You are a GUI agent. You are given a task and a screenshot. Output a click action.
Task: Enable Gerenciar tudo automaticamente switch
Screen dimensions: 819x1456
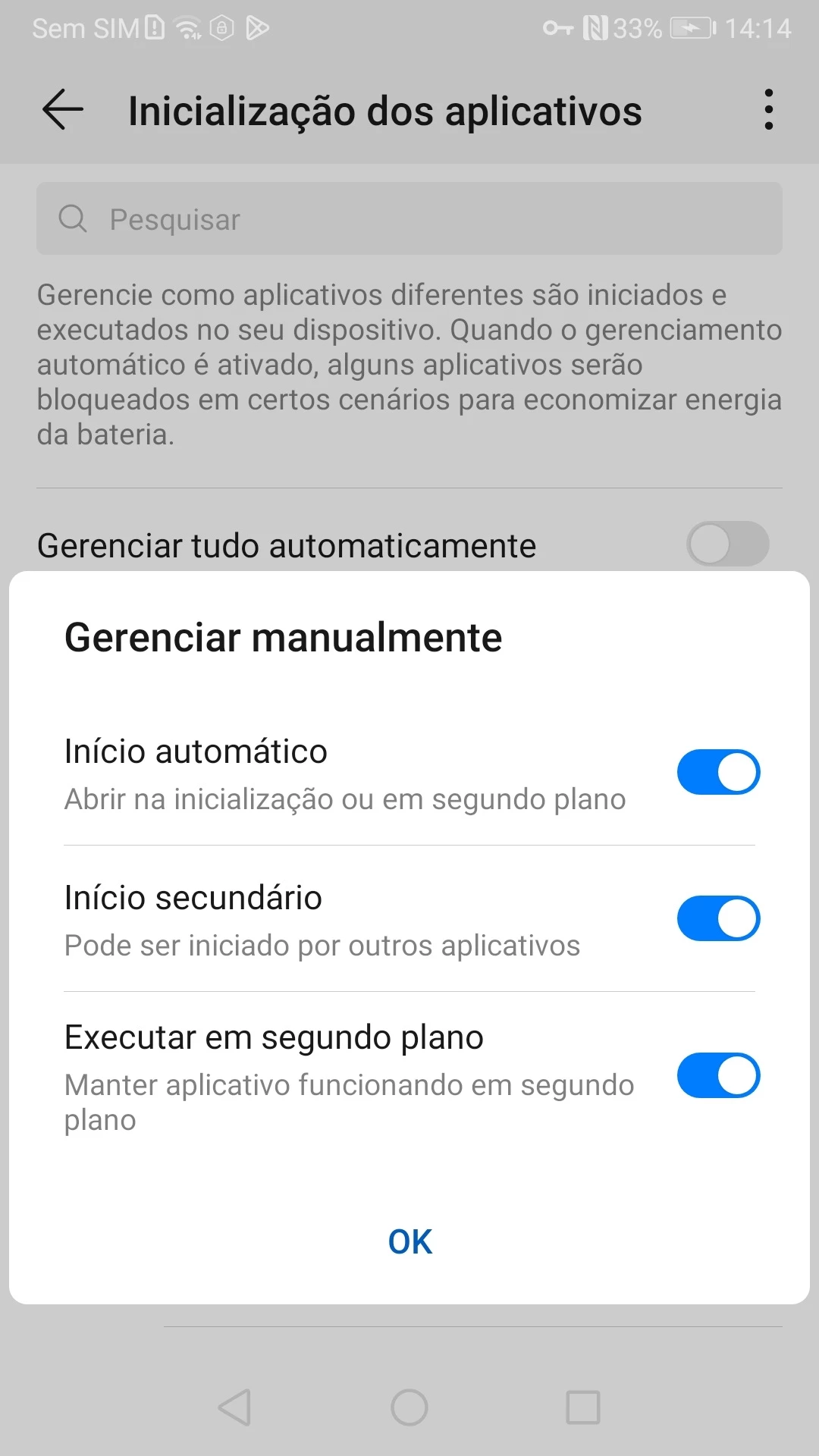click(x=727, y=544)
